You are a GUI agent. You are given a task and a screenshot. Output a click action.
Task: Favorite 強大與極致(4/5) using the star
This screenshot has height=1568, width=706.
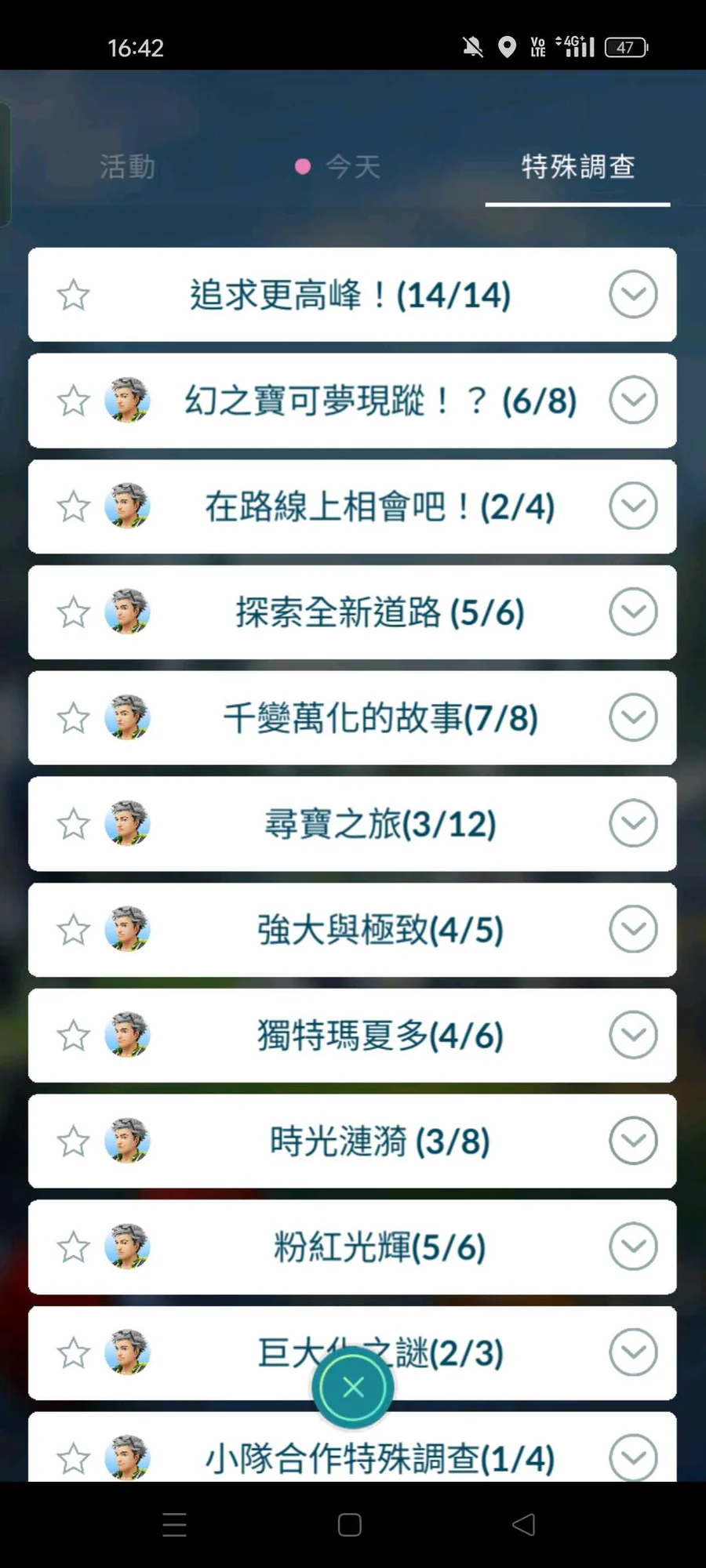[74, 930]
